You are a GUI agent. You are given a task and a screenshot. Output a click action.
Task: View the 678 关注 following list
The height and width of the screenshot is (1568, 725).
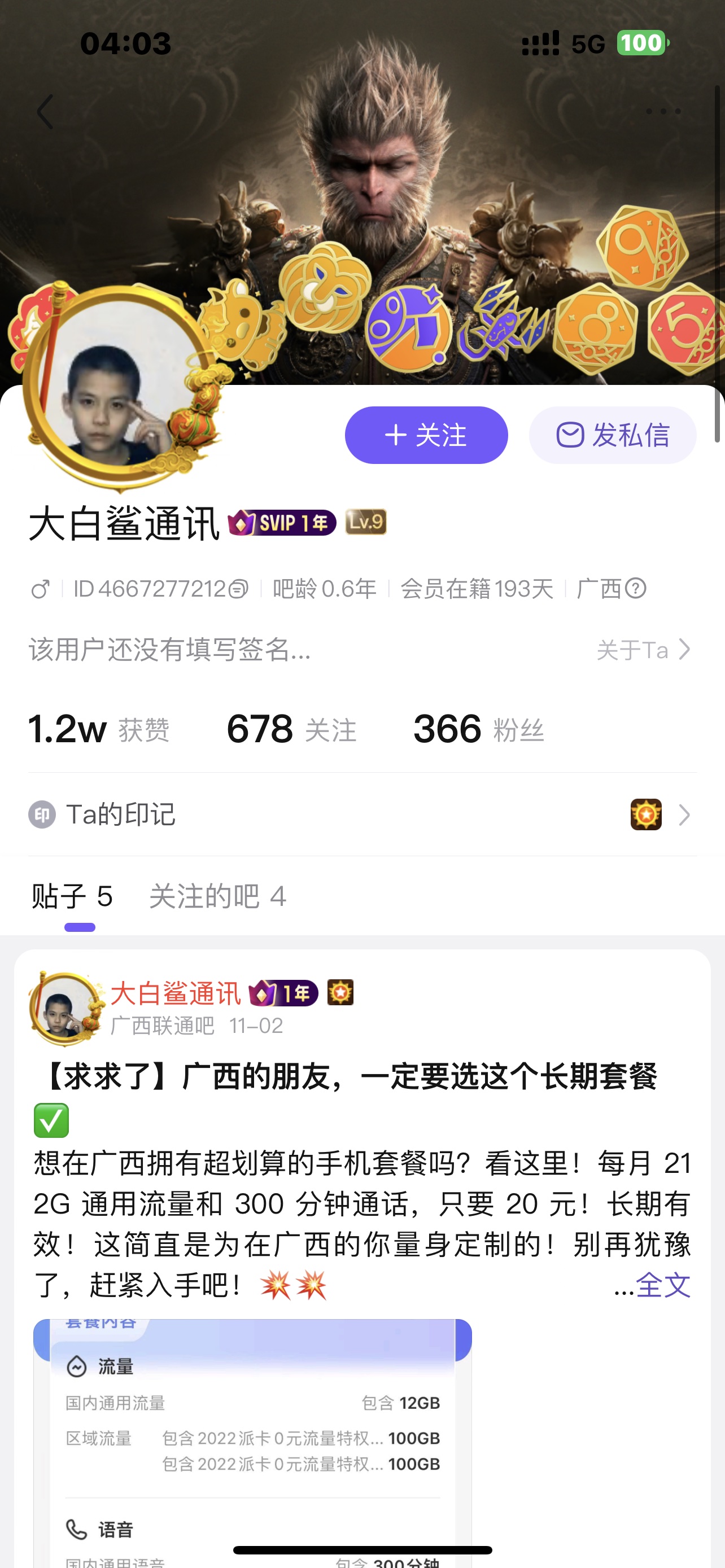291,729
